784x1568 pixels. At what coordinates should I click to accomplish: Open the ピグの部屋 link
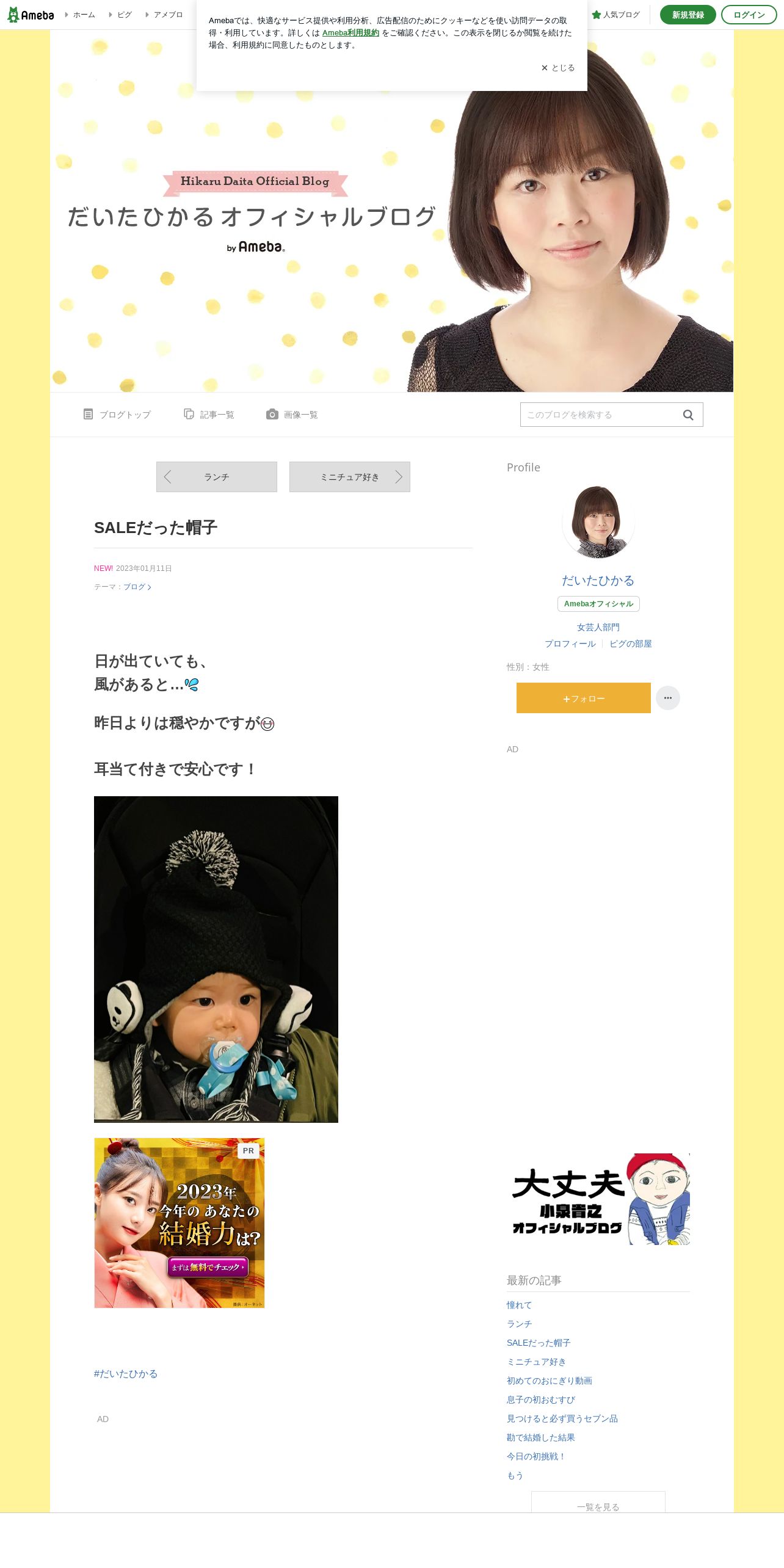631,644
